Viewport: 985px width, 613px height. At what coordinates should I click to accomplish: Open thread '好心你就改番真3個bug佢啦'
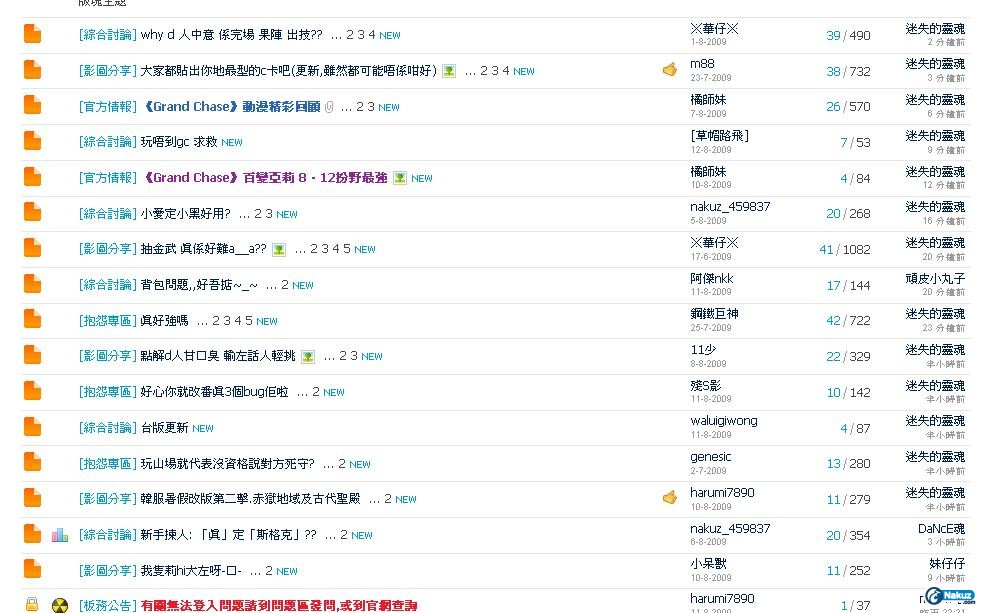point(214,392)
